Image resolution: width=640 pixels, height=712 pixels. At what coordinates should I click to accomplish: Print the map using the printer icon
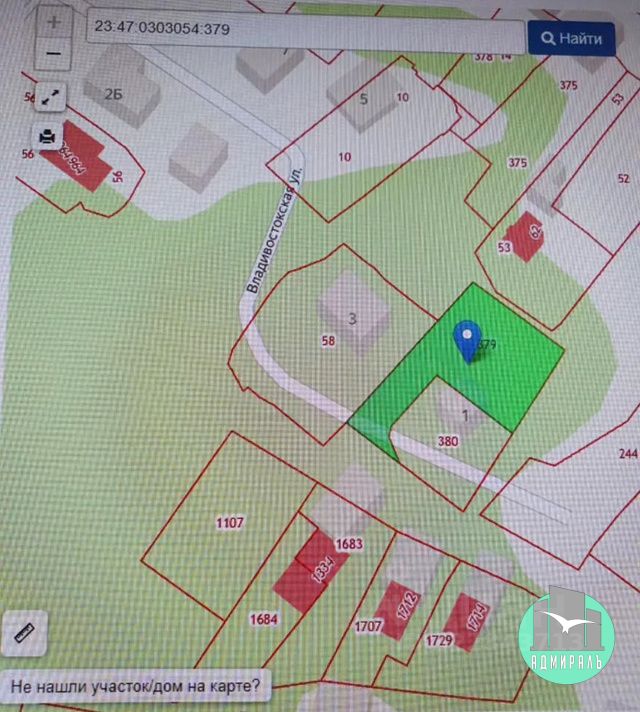pyautogui.click(x=49, y=136)
